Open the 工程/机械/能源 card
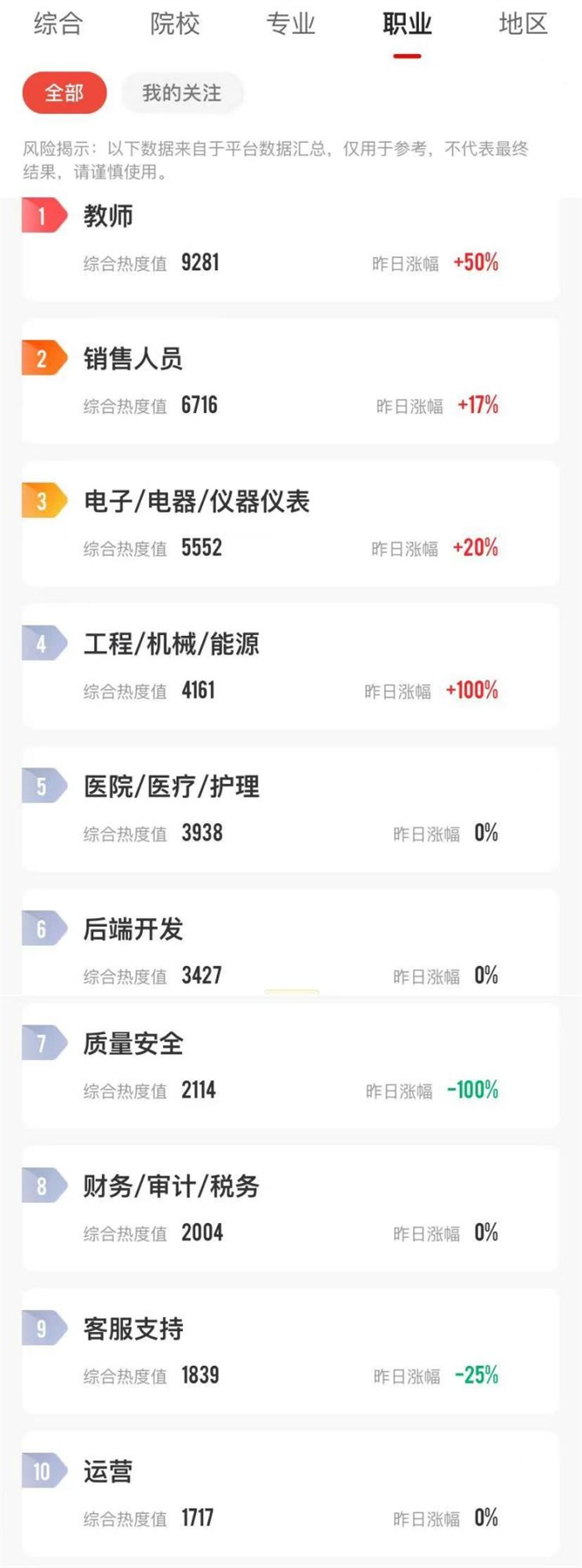Viewport: 582px width, 1568px height. pos(290,667)
